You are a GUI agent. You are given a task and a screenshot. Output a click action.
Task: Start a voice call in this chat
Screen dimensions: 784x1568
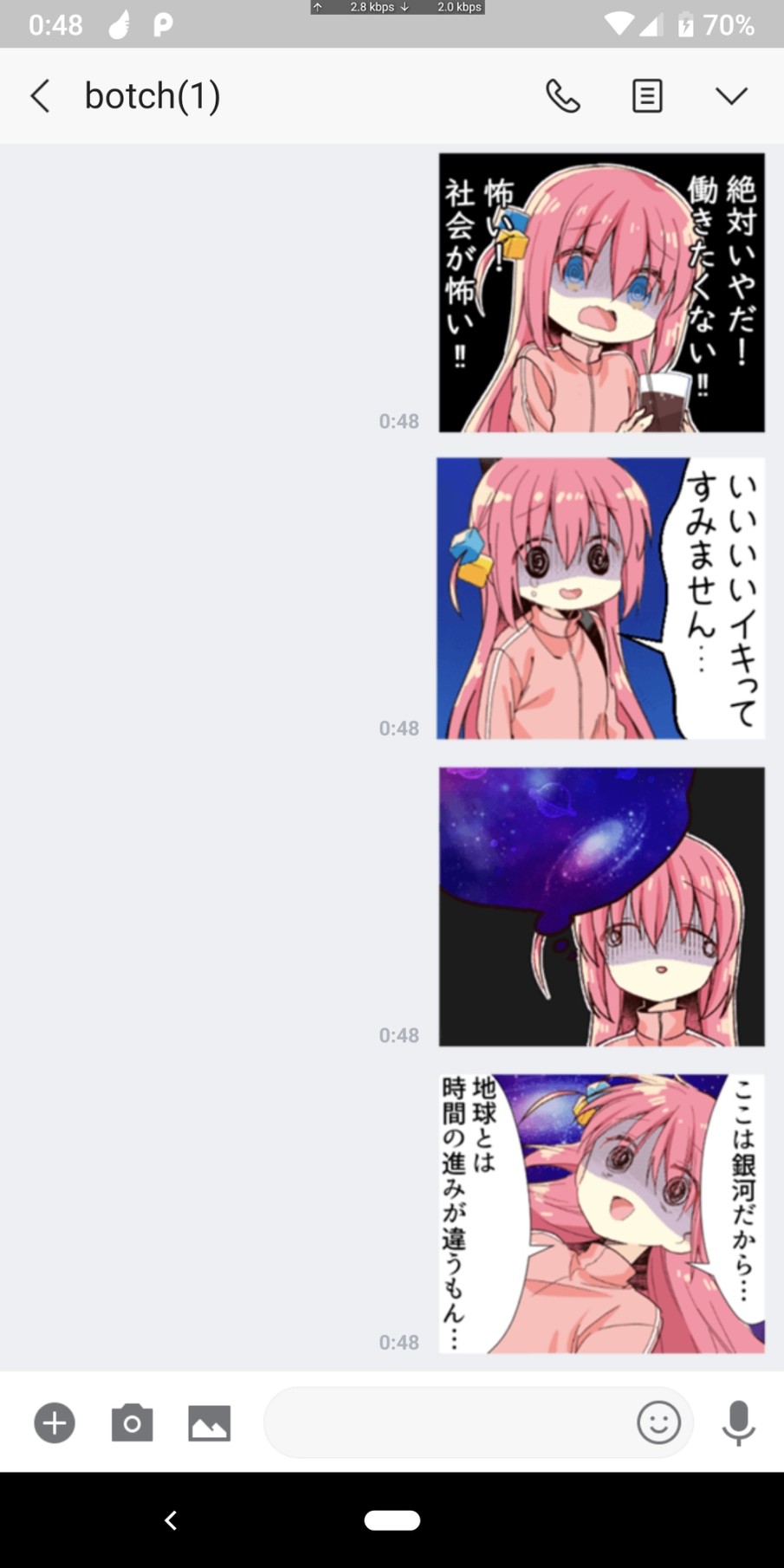562,96
